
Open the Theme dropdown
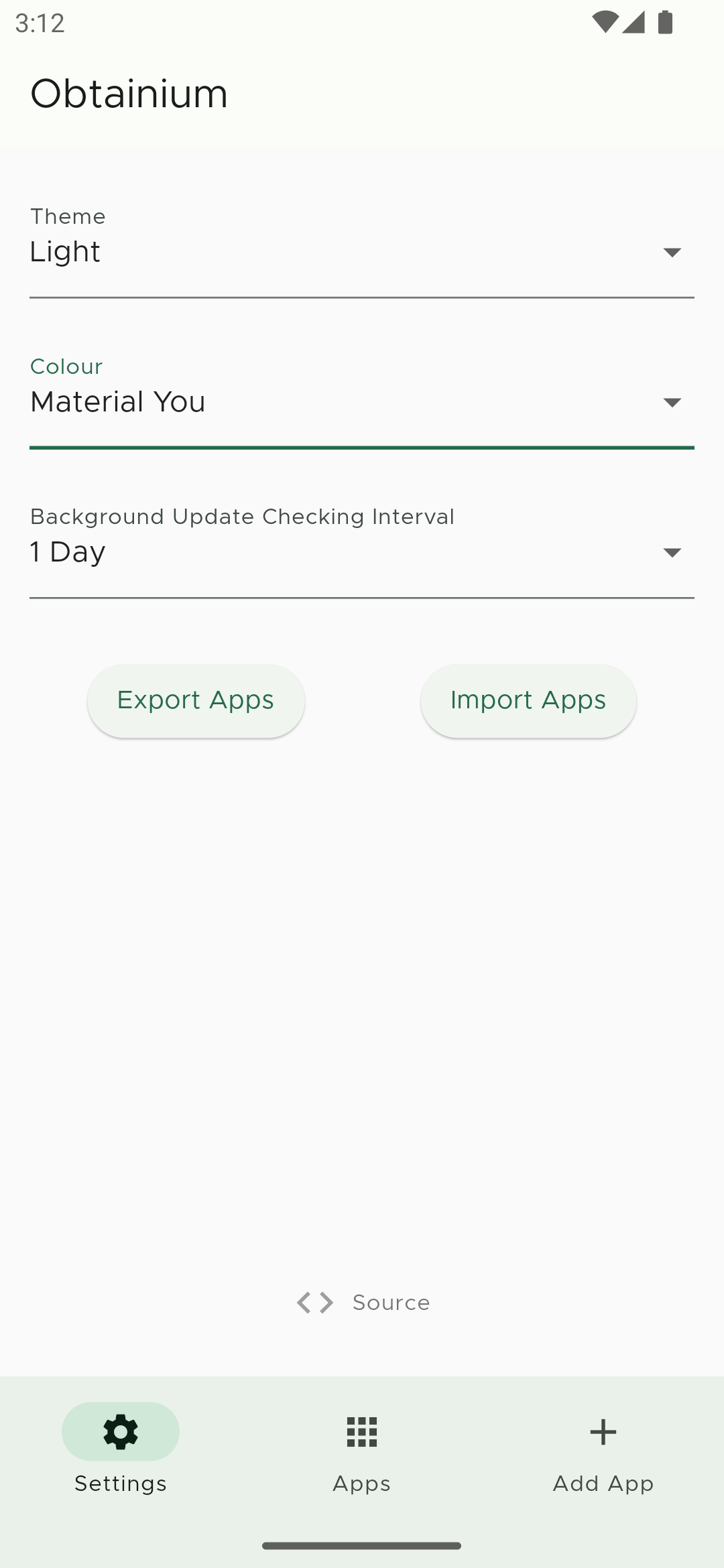coord(362,252)
